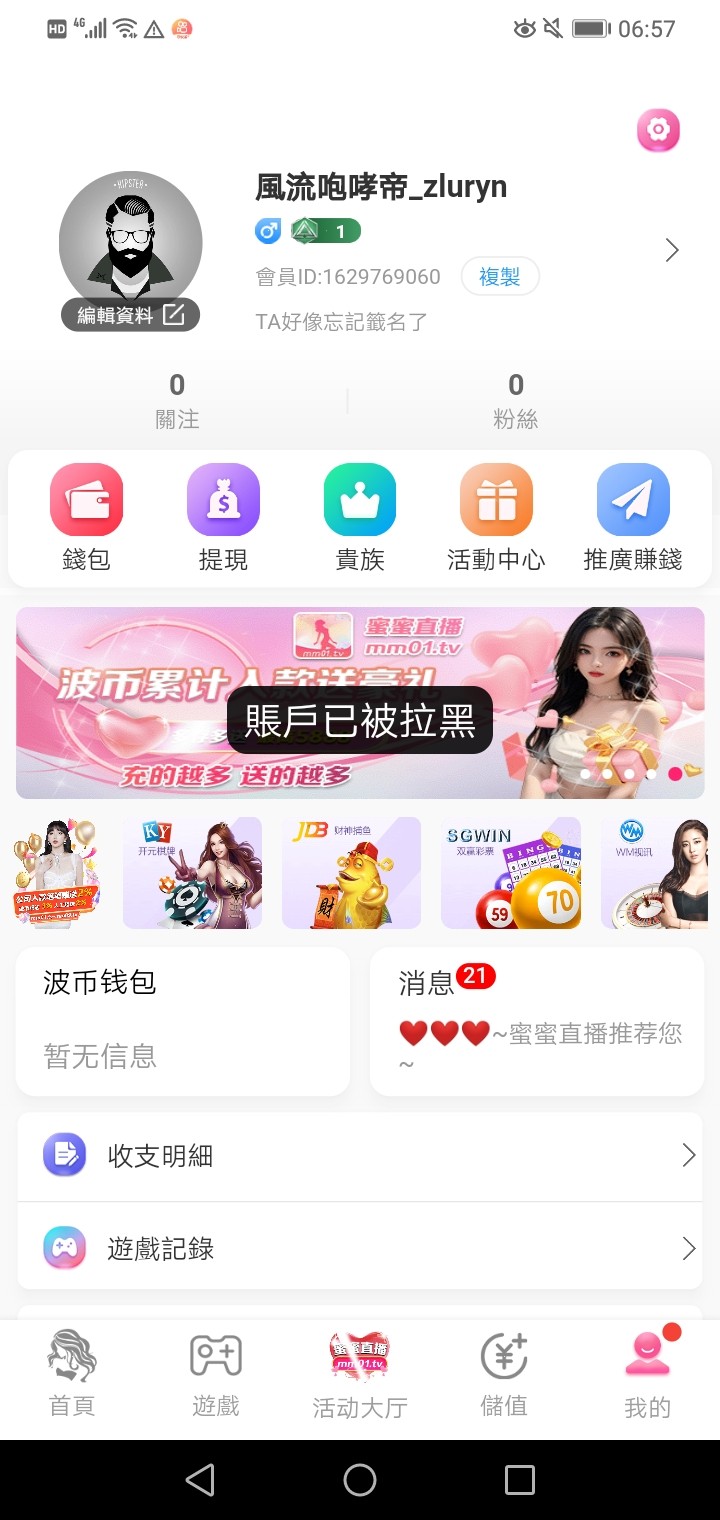720x1520 pixels.
Task: Open the 錢包 wallet
Action: pos(87,517)
